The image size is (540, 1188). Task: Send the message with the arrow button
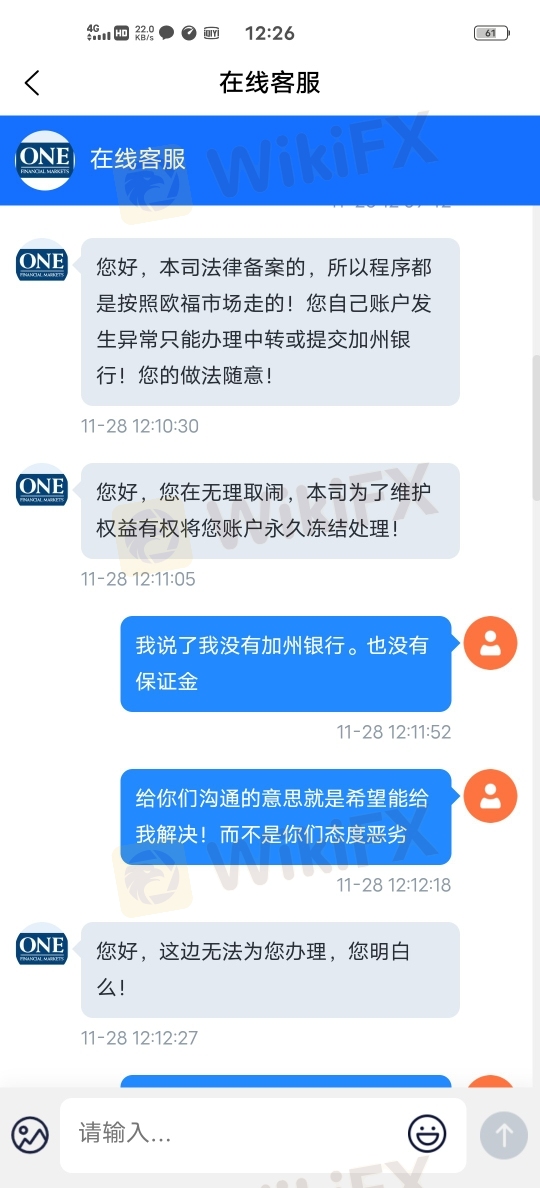[504, 1135]
